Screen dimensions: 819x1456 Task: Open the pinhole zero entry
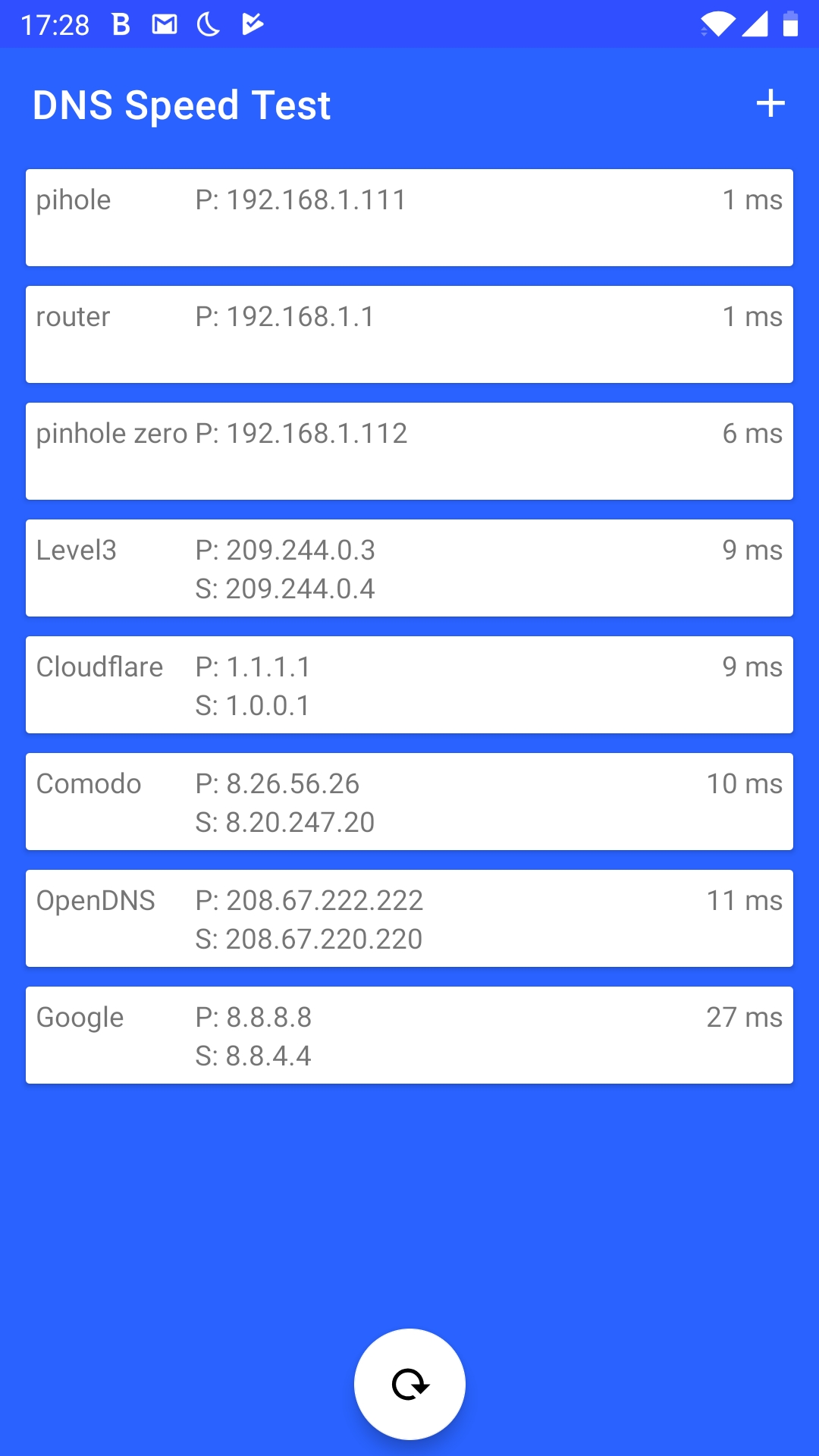click(x=409, y=451)
